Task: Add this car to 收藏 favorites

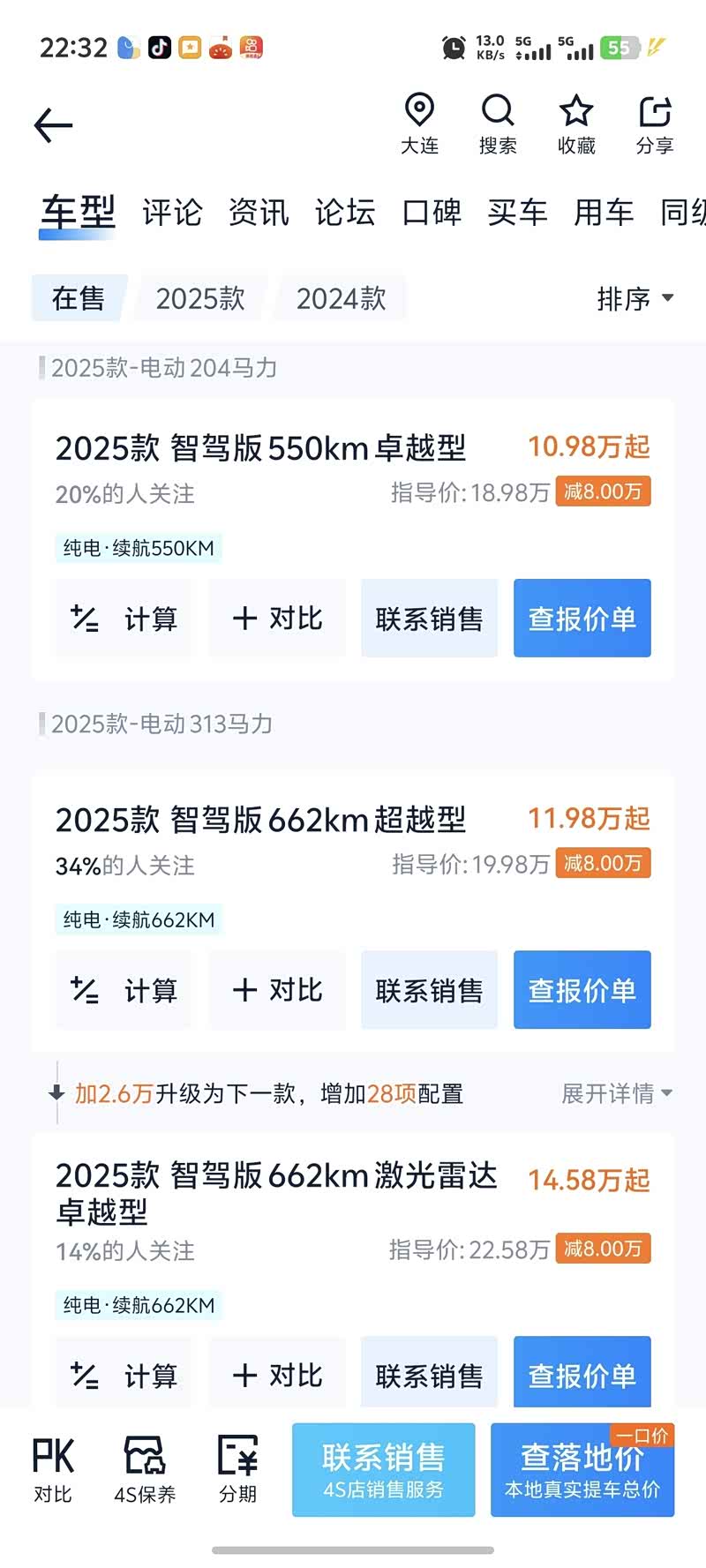Action: pyautogui.click(x=576, y=124)
